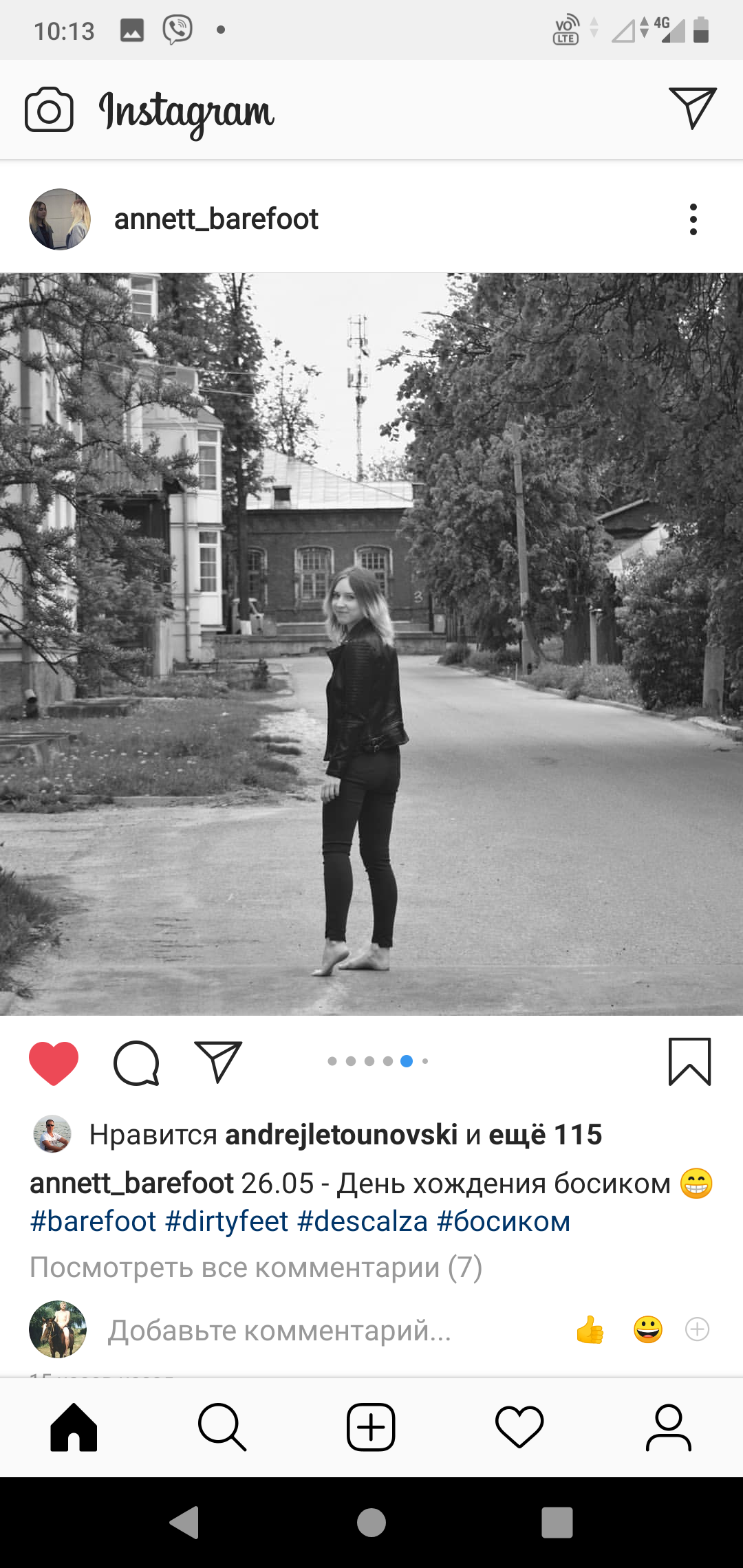Open direct messages paper plane at top
743x1568 pixels.
pyautogui.click(x=693, y=108)
